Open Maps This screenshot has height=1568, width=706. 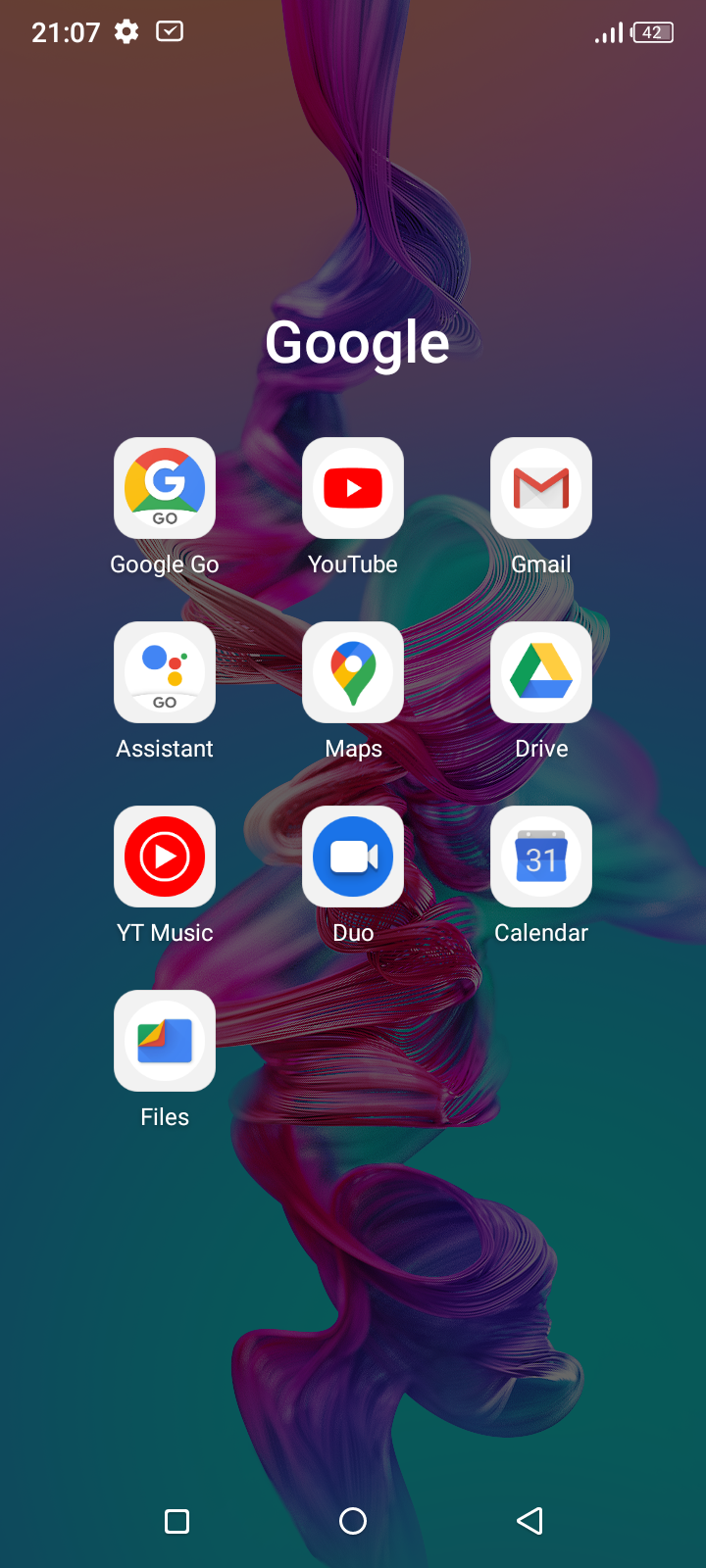point(353,672)
